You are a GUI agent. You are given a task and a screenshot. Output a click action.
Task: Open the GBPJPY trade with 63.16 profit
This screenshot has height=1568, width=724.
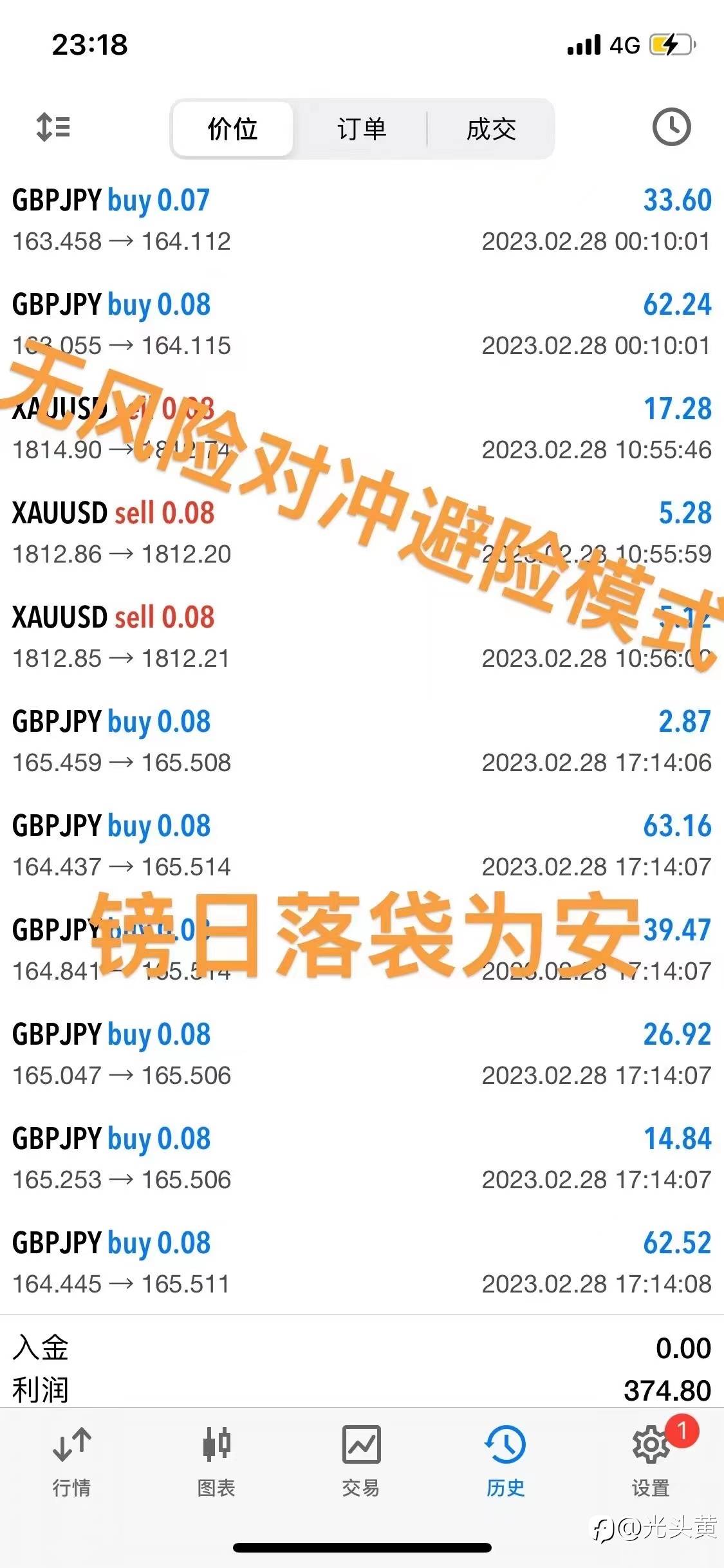362,846
